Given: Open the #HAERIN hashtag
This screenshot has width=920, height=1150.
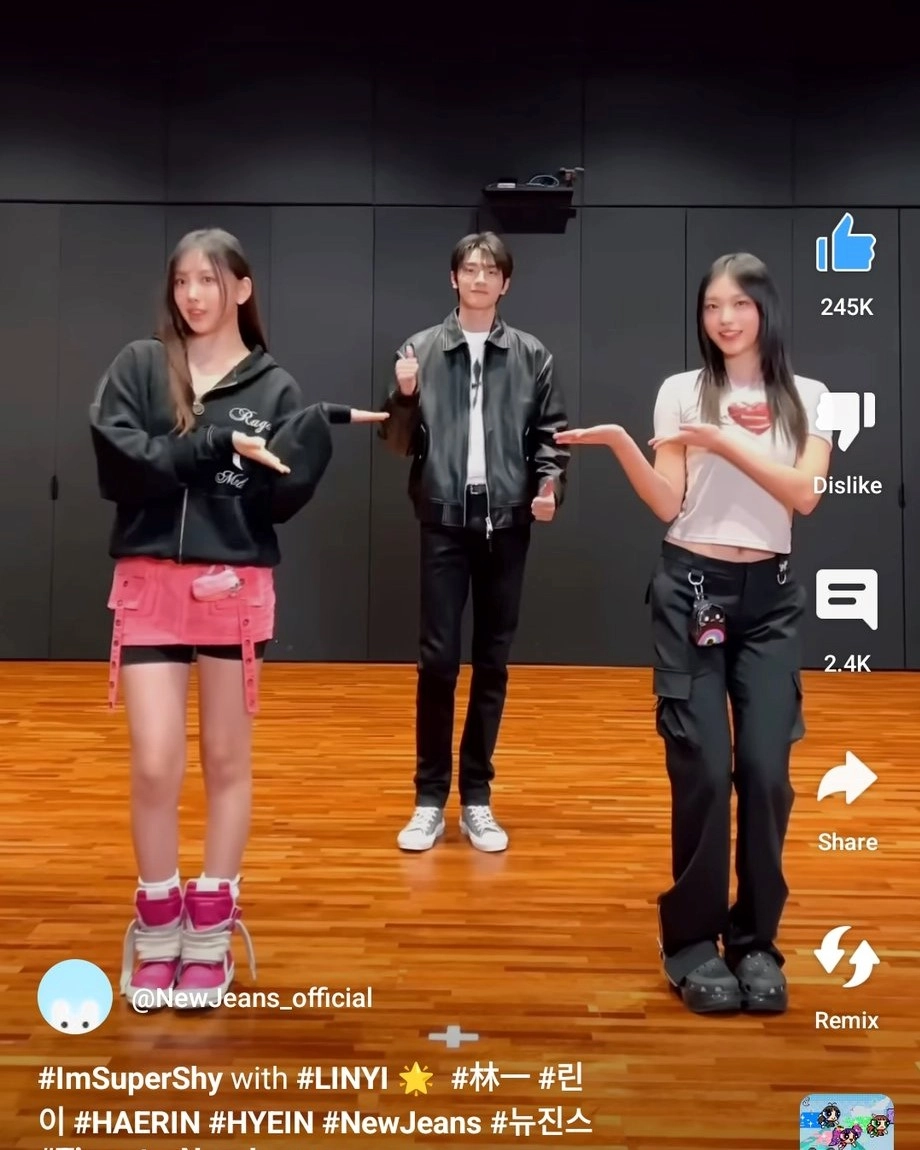Looking at the screenshot, I should pyautogui.click(x=138, y=1122).
